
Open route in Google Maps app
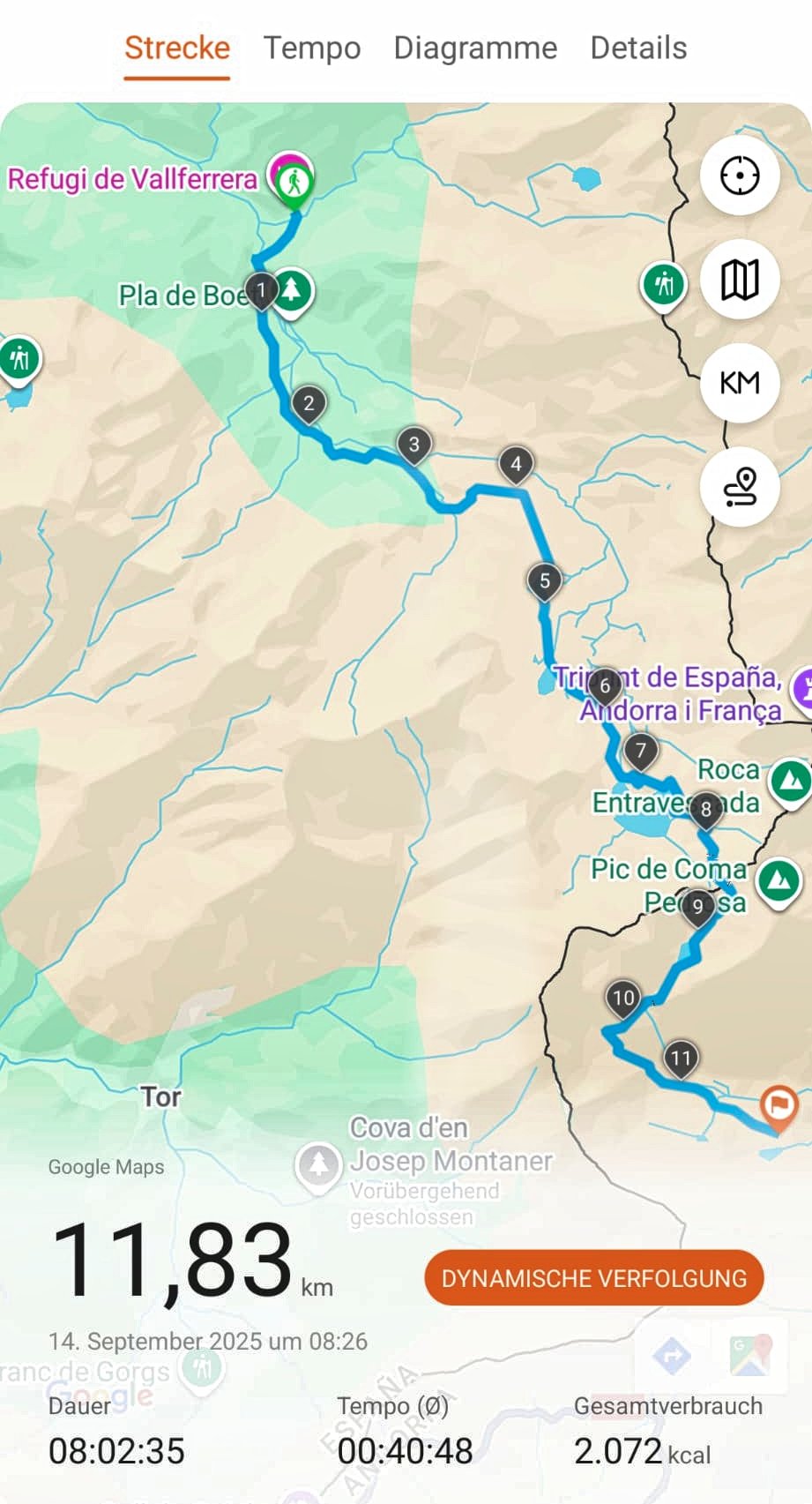click(750, 1356)
